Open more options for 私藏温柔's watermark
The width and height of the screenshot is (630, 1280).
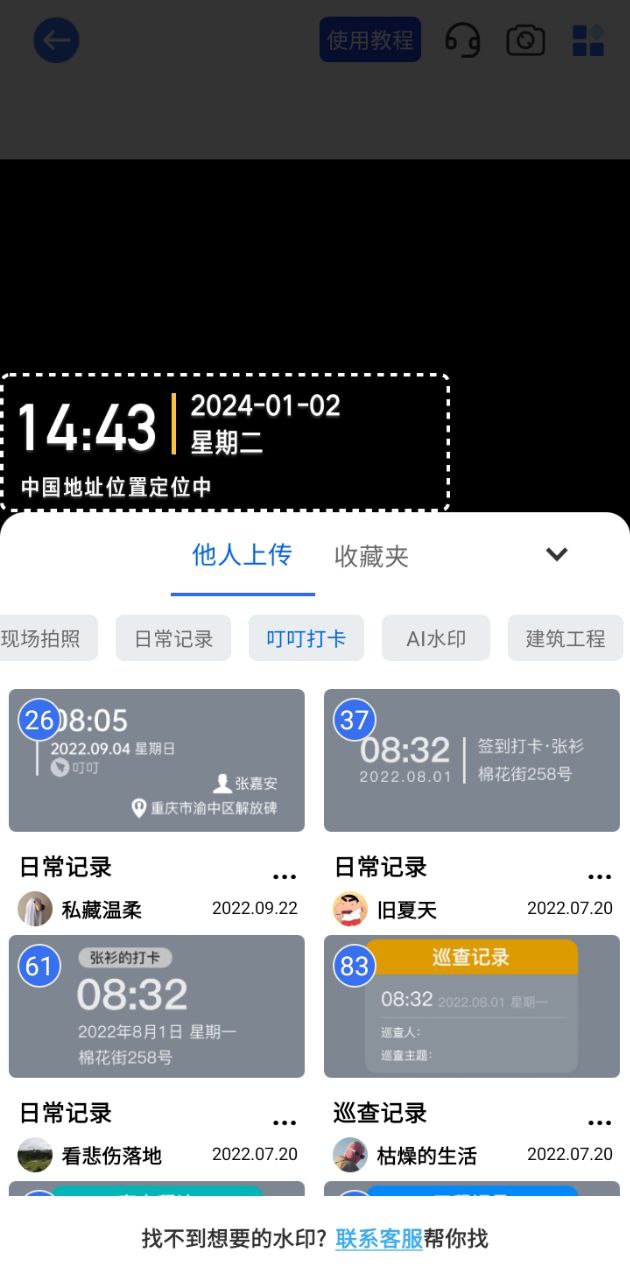[285, 877]
